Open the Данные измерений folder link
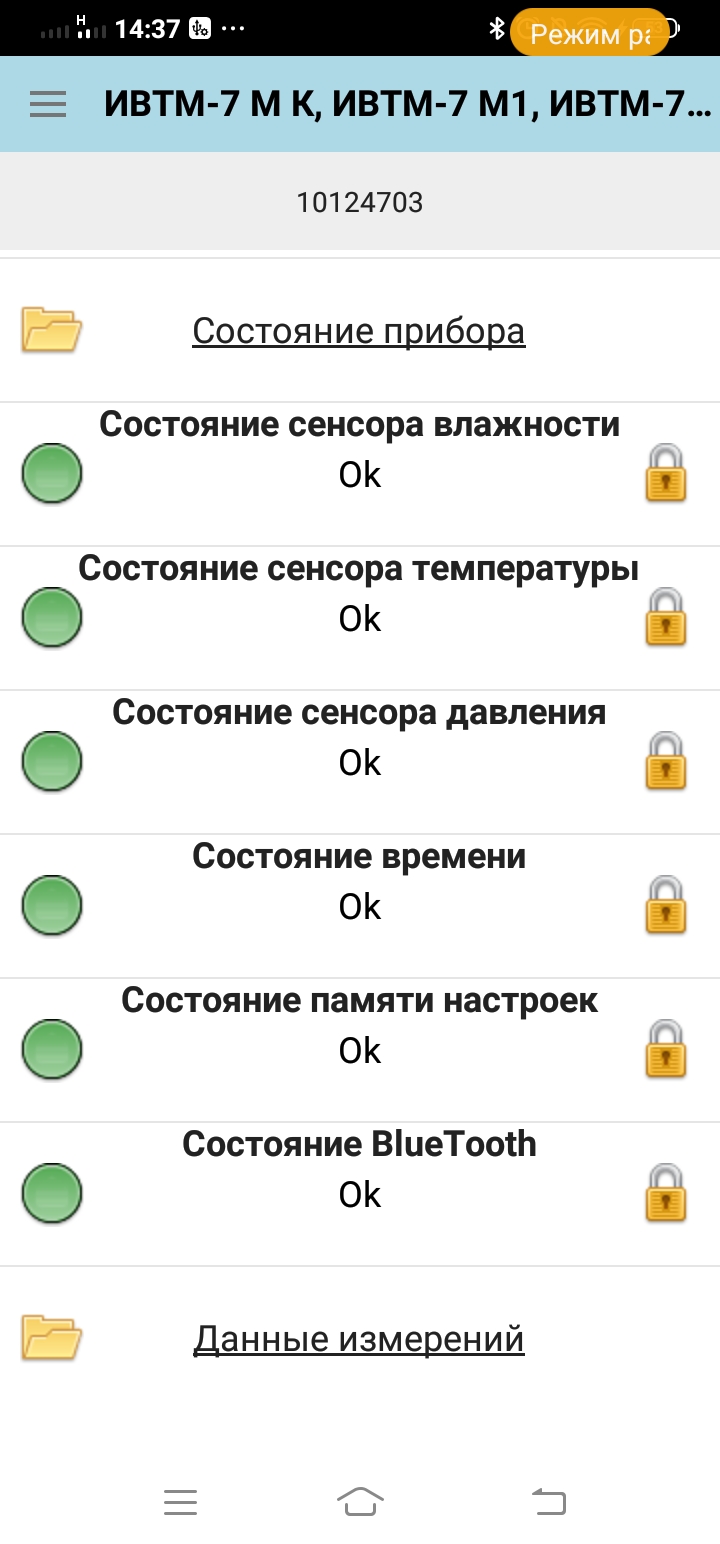The height and width of the screenshot is (1544, 720). click(x=358, y=1338)
